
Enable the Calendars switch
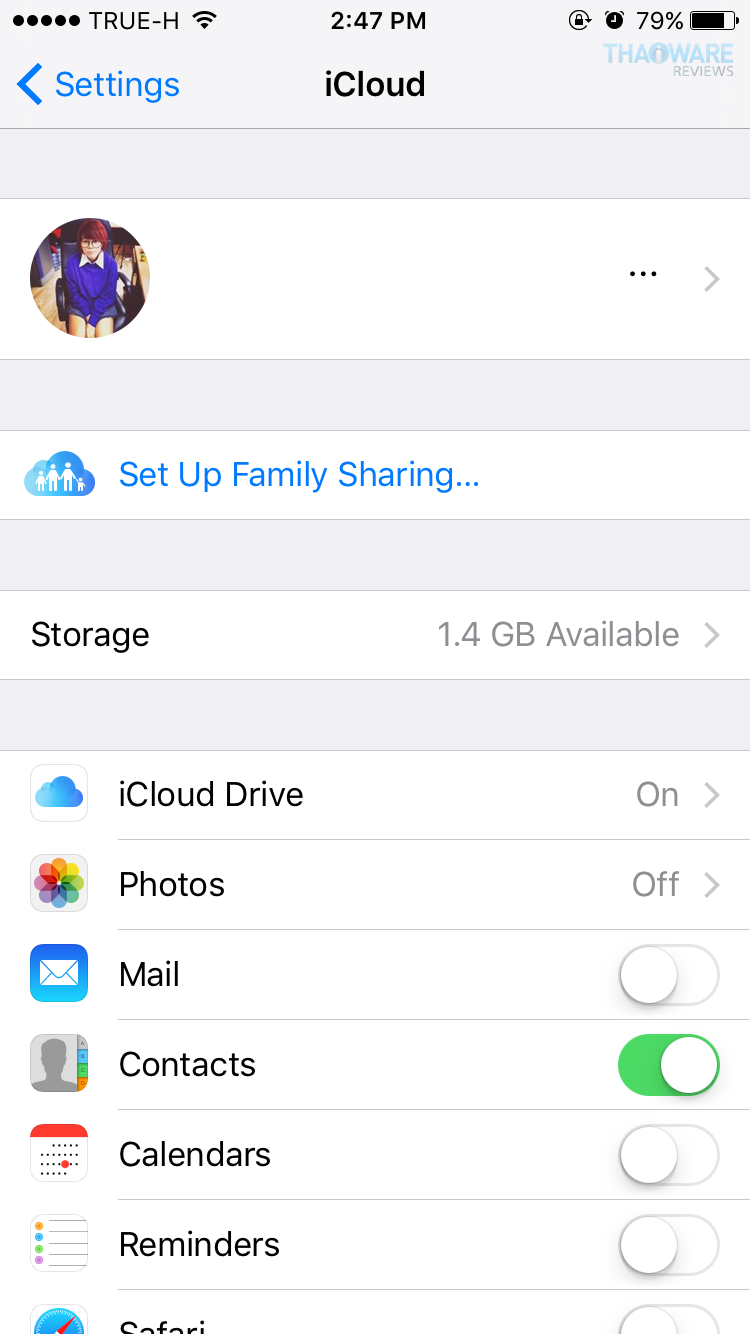click(x=668, y=1155)
